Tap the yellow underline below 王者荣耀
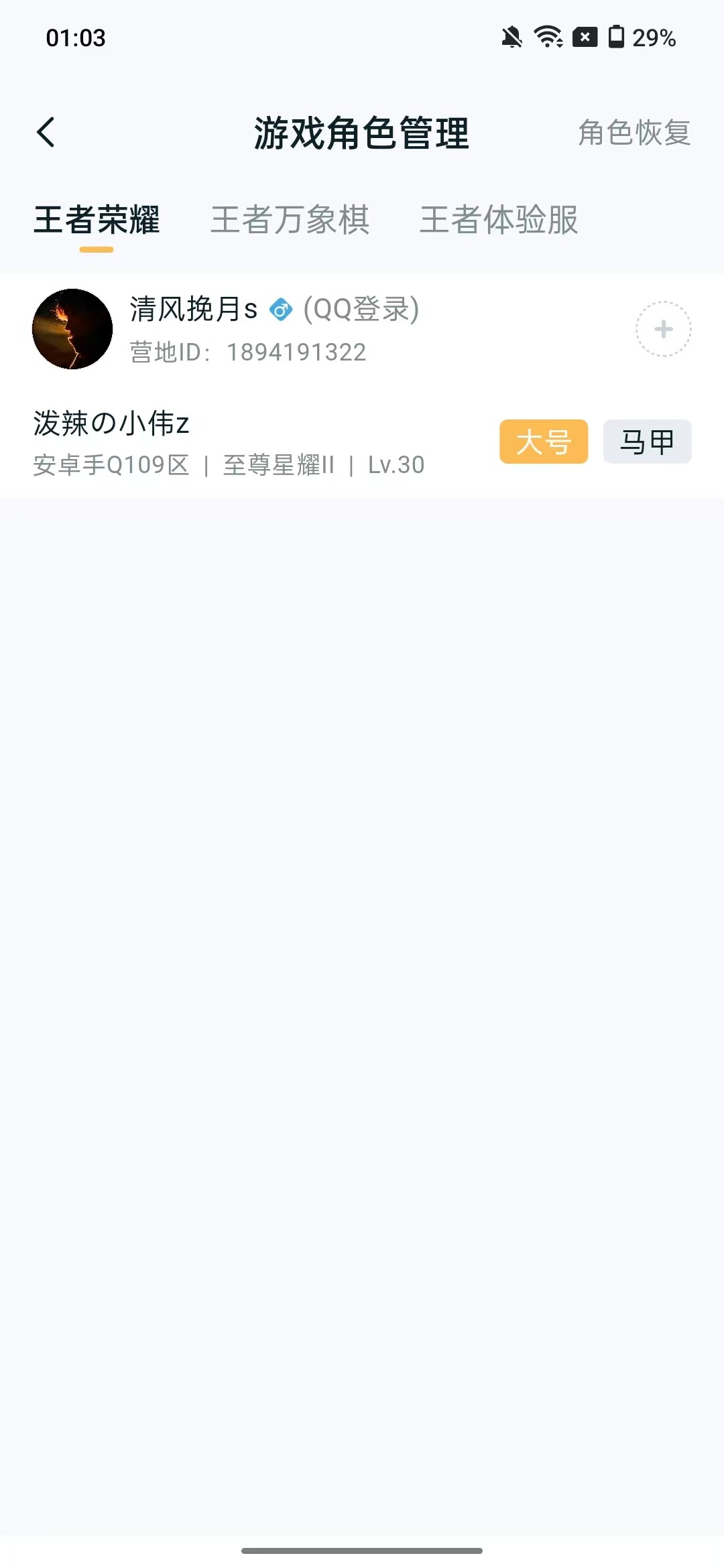The image size is (724, 1568). (97, 251)
